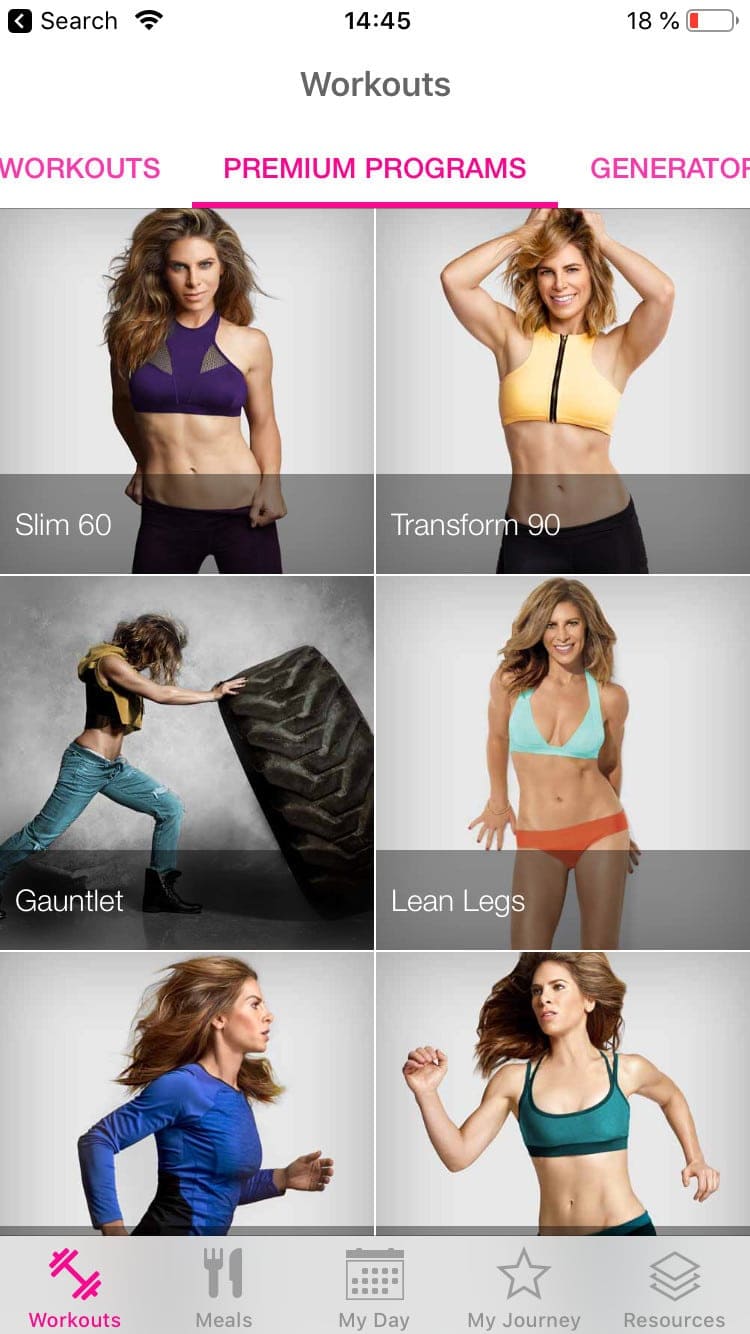Tap the clock in the status bar
750x1334 pixels.
tap(376, 20)
